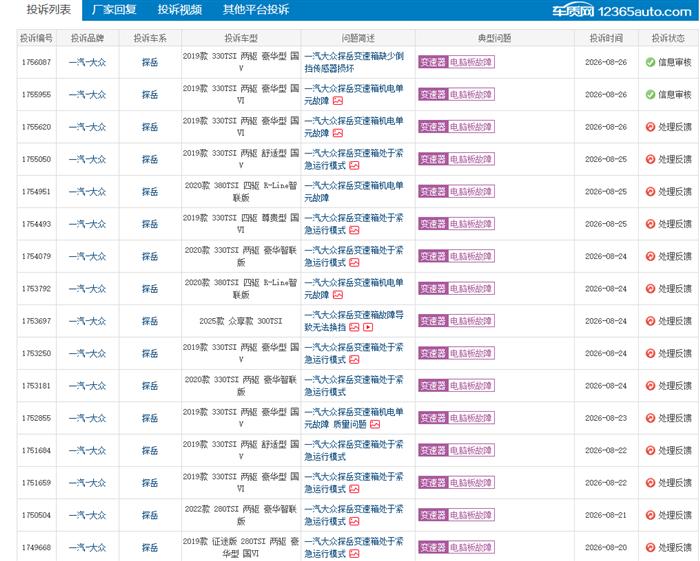
Task: Open the problem link for complaint 1749668
Action: tap(354, 547)
